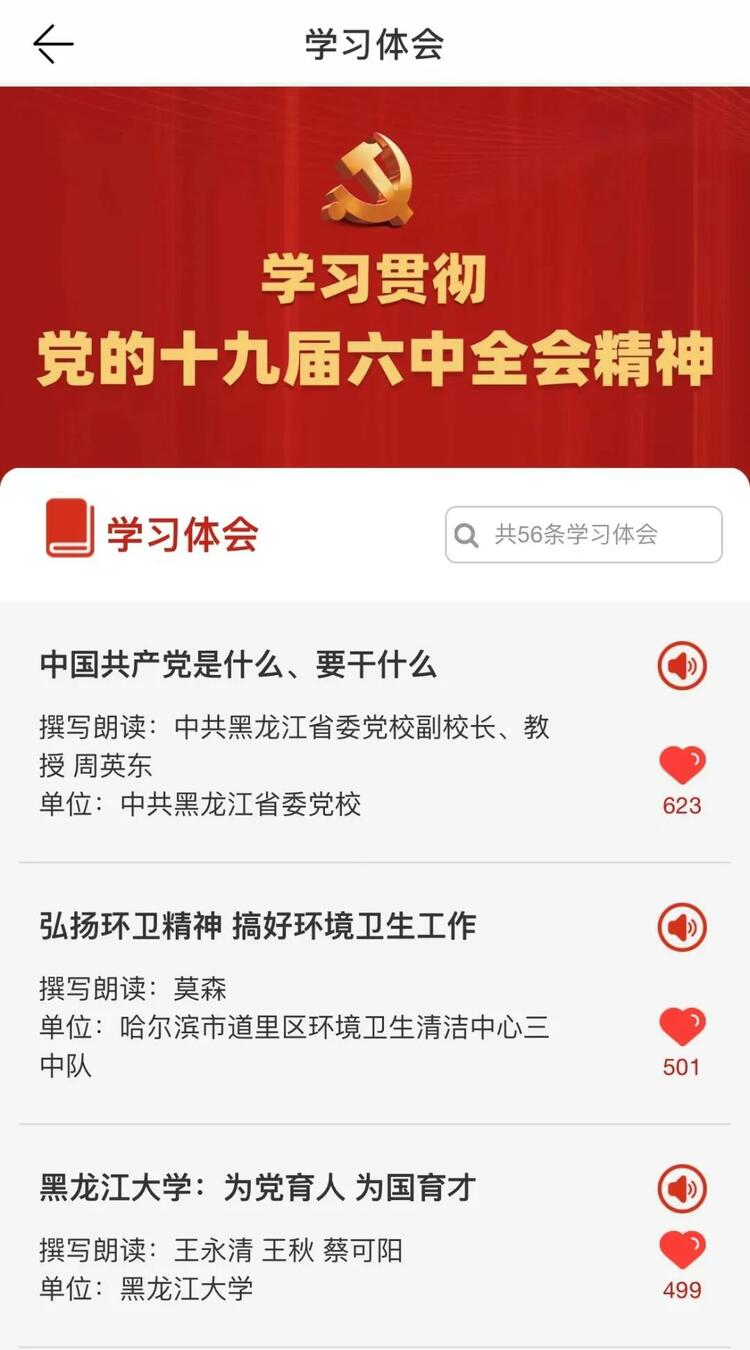Open article 中国共产党是什么、要干什么
Viewport: 750px width, 1350px height.
point(240,665)
